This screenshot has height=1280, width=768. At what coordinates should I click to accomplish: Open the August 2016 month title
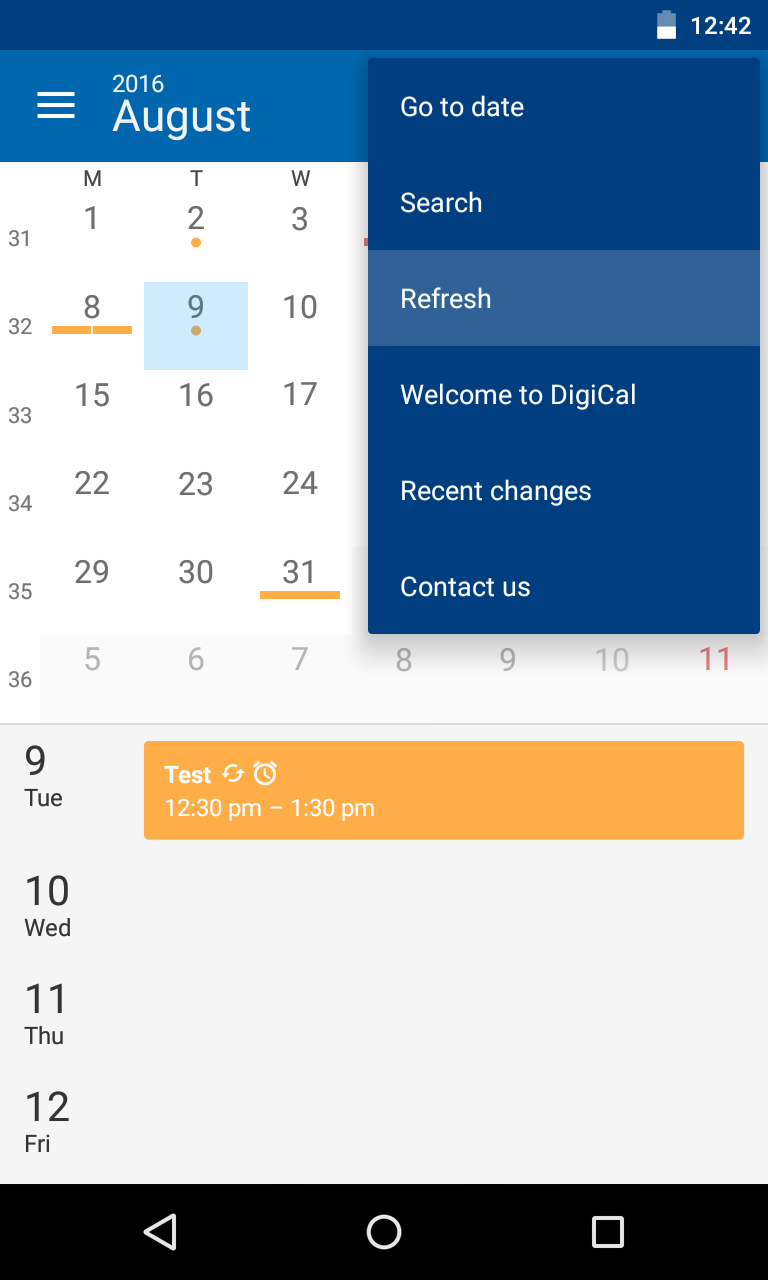181,106
